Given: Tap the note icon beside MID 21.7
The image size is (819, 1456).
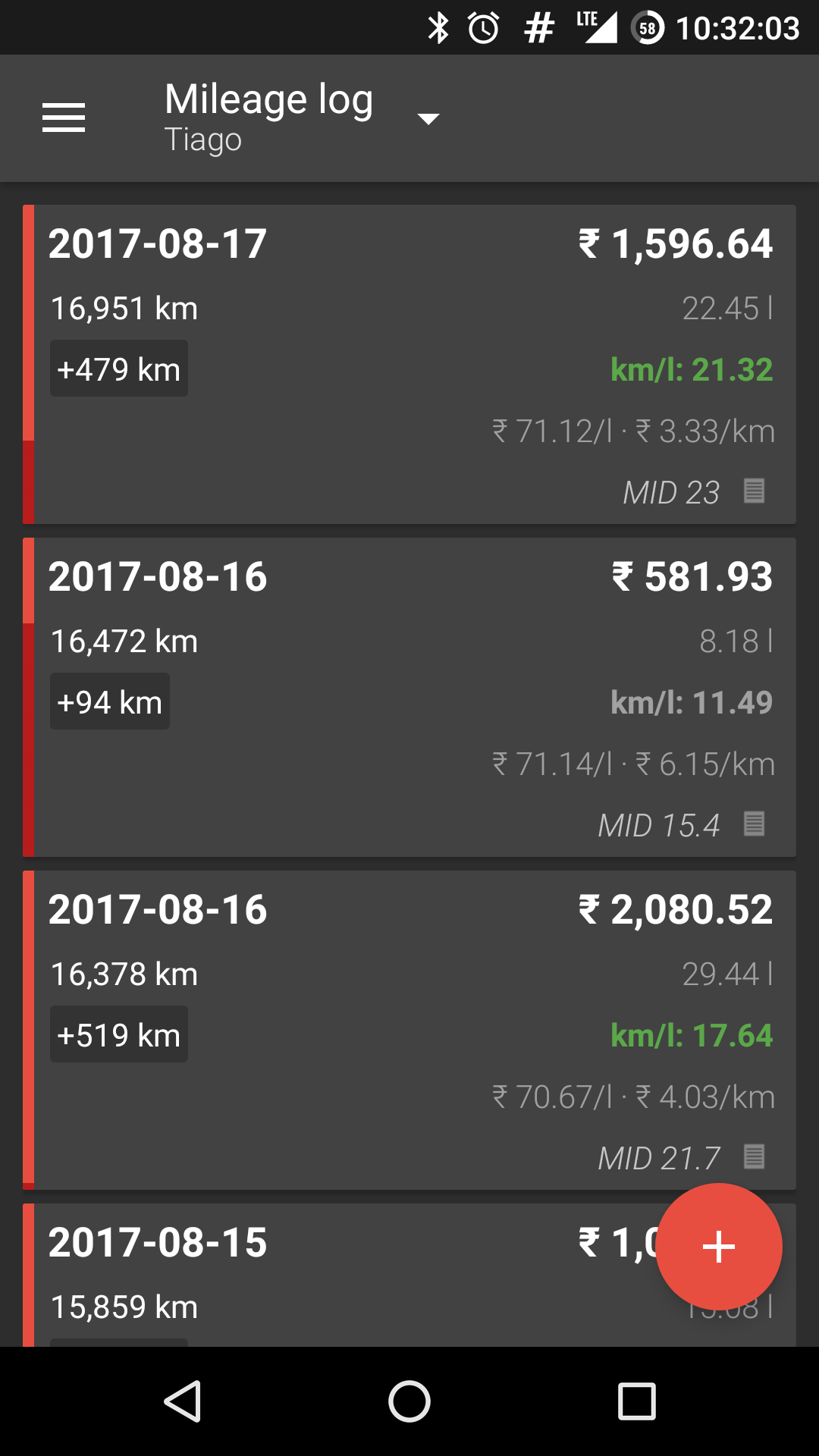Looking at the screenshot, I should coord(754,1157).
